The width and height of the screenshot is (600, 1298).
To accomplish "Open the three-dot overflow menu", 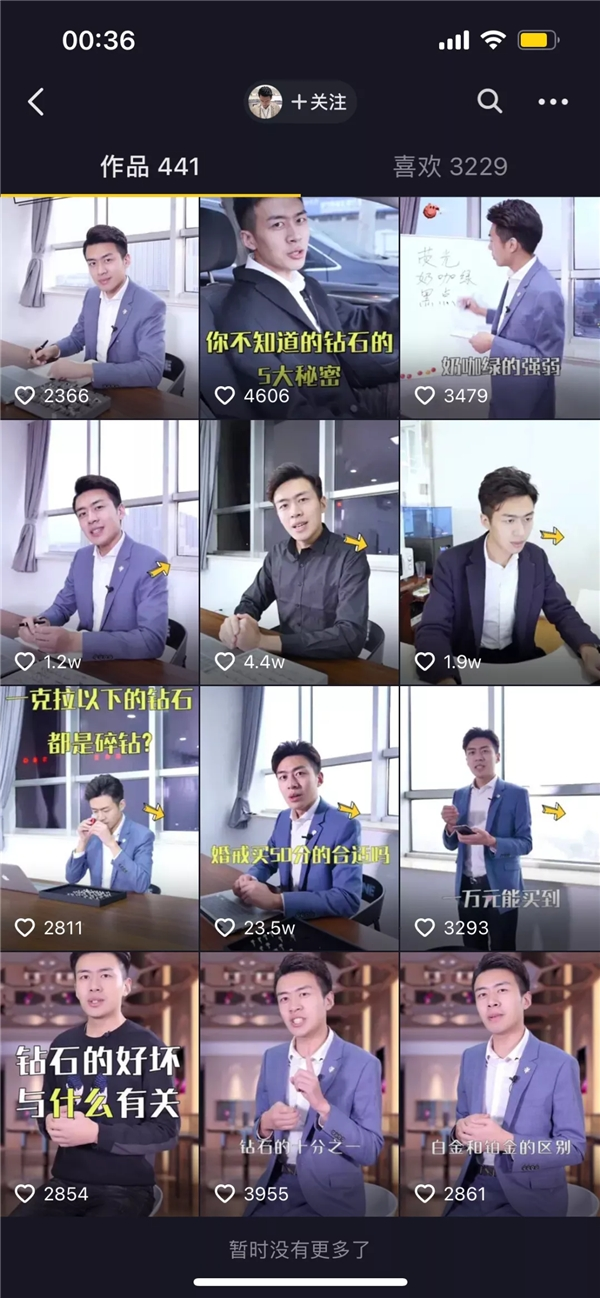I will 553,101.
